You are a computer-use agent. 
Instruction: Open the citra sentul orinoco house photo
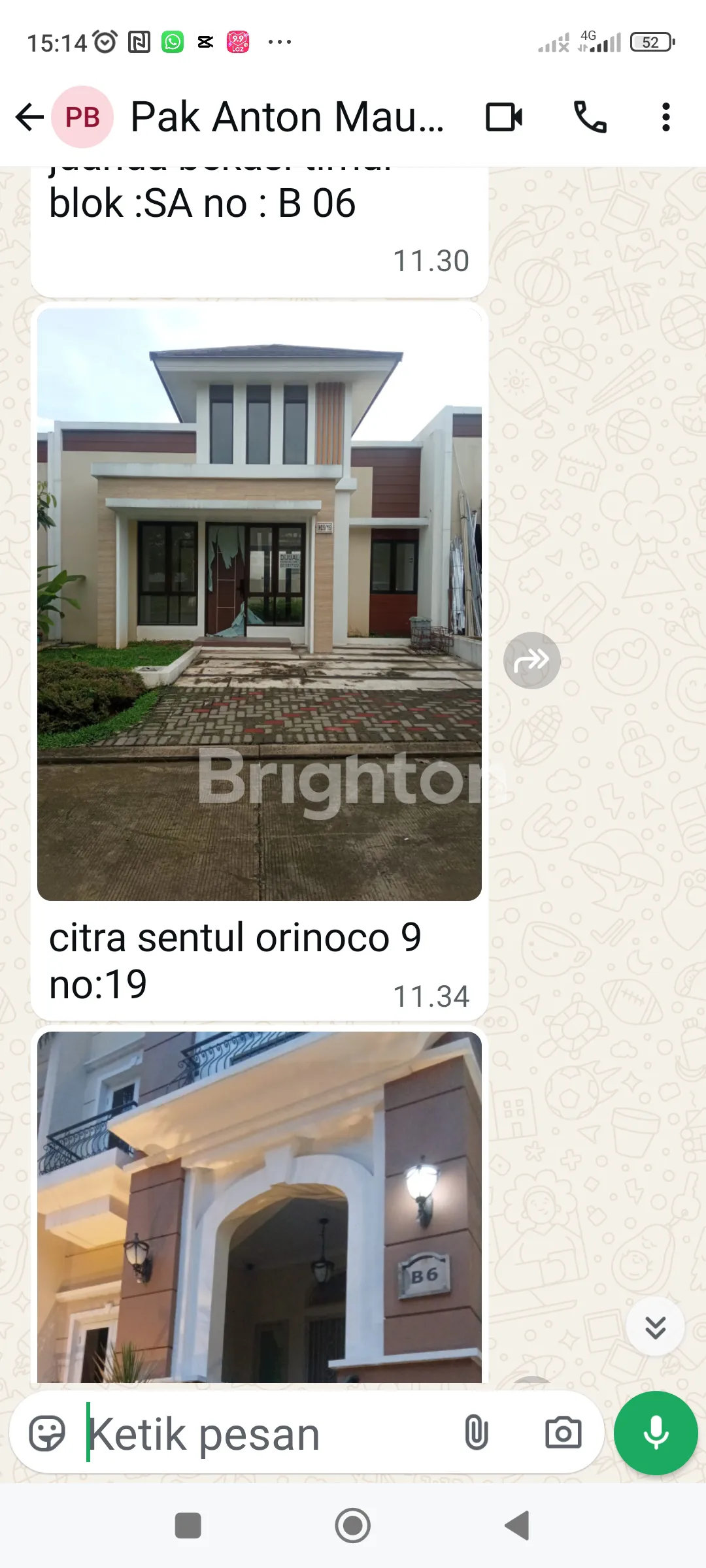tap(260, 604)
